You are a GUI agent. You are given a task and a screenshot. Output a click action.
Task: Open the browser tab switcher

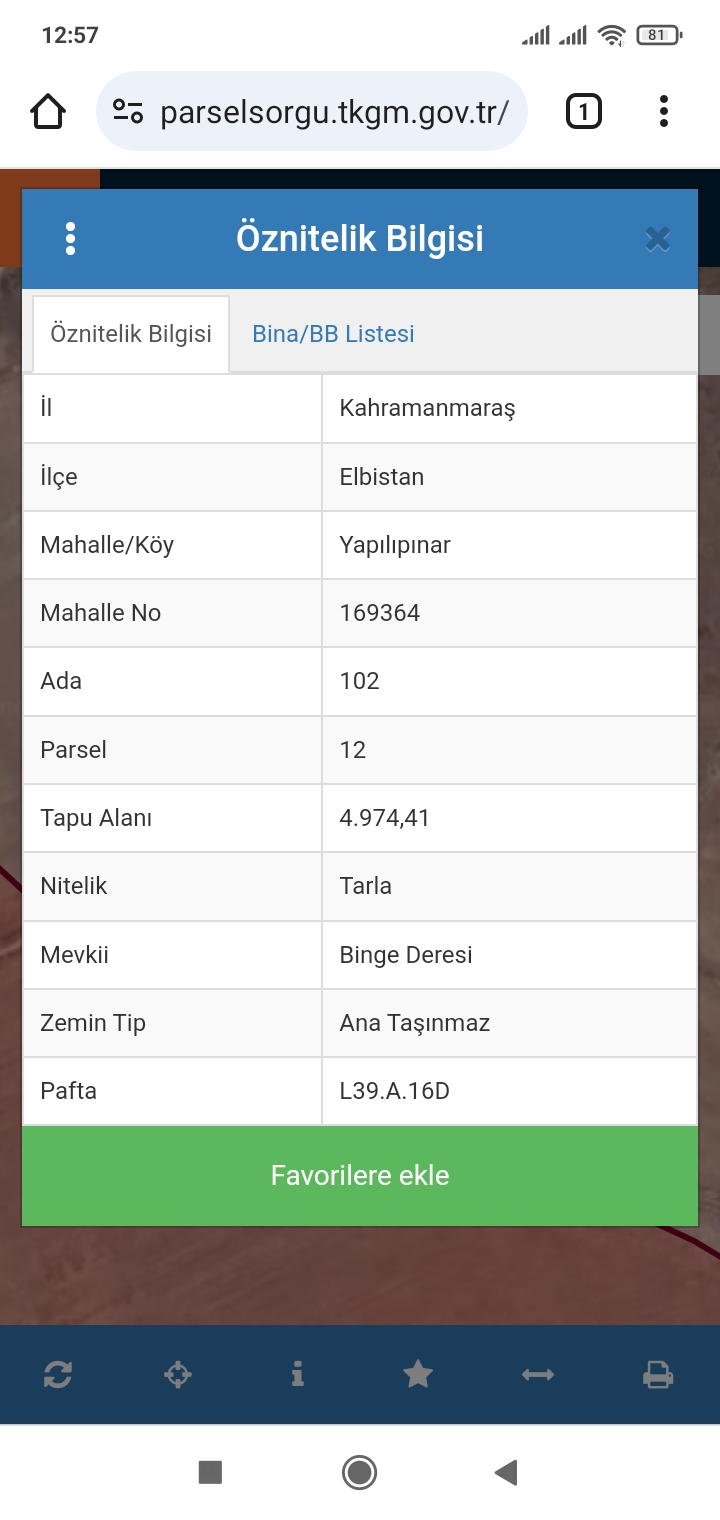click(584, 111)
